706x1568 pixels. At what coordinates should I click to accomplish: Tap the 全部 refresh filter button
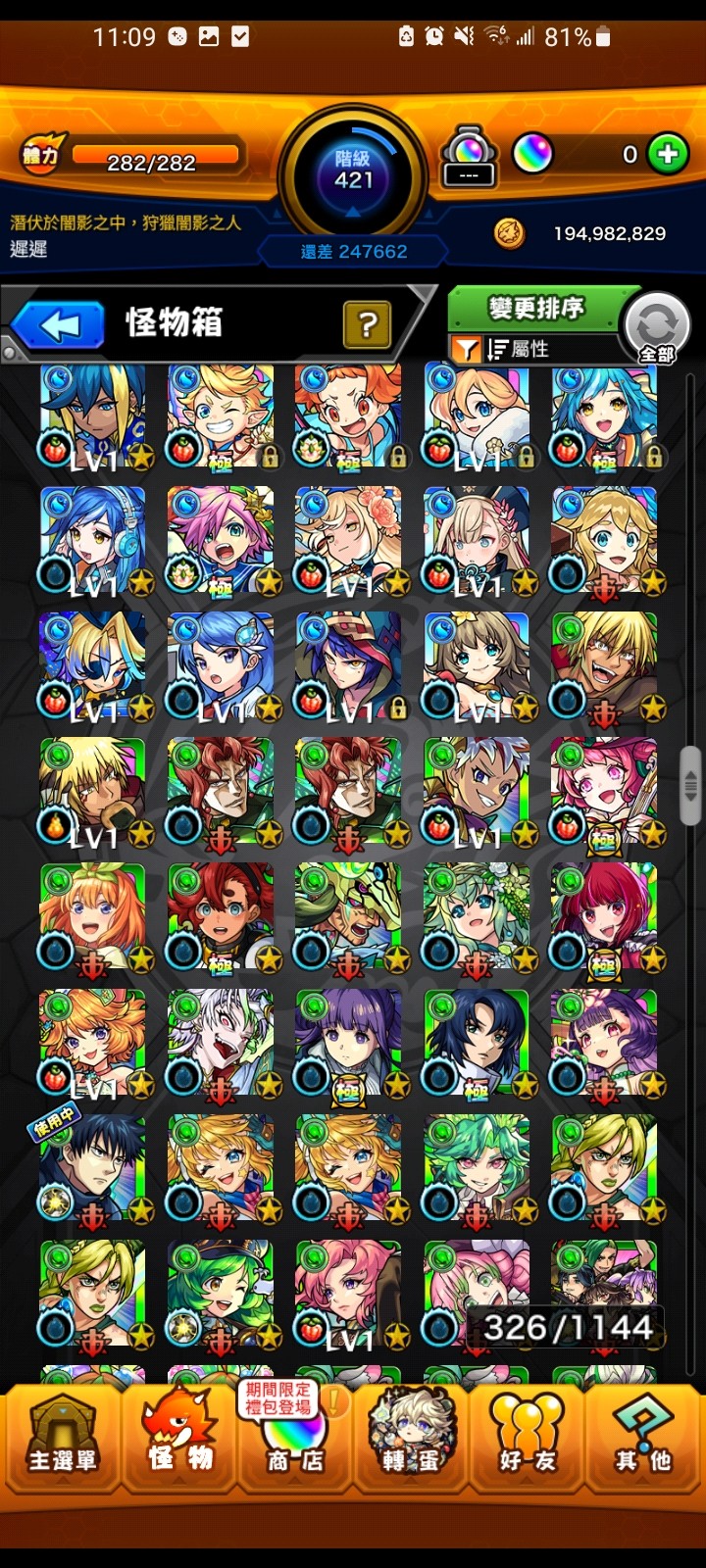(x=657, y=328)
